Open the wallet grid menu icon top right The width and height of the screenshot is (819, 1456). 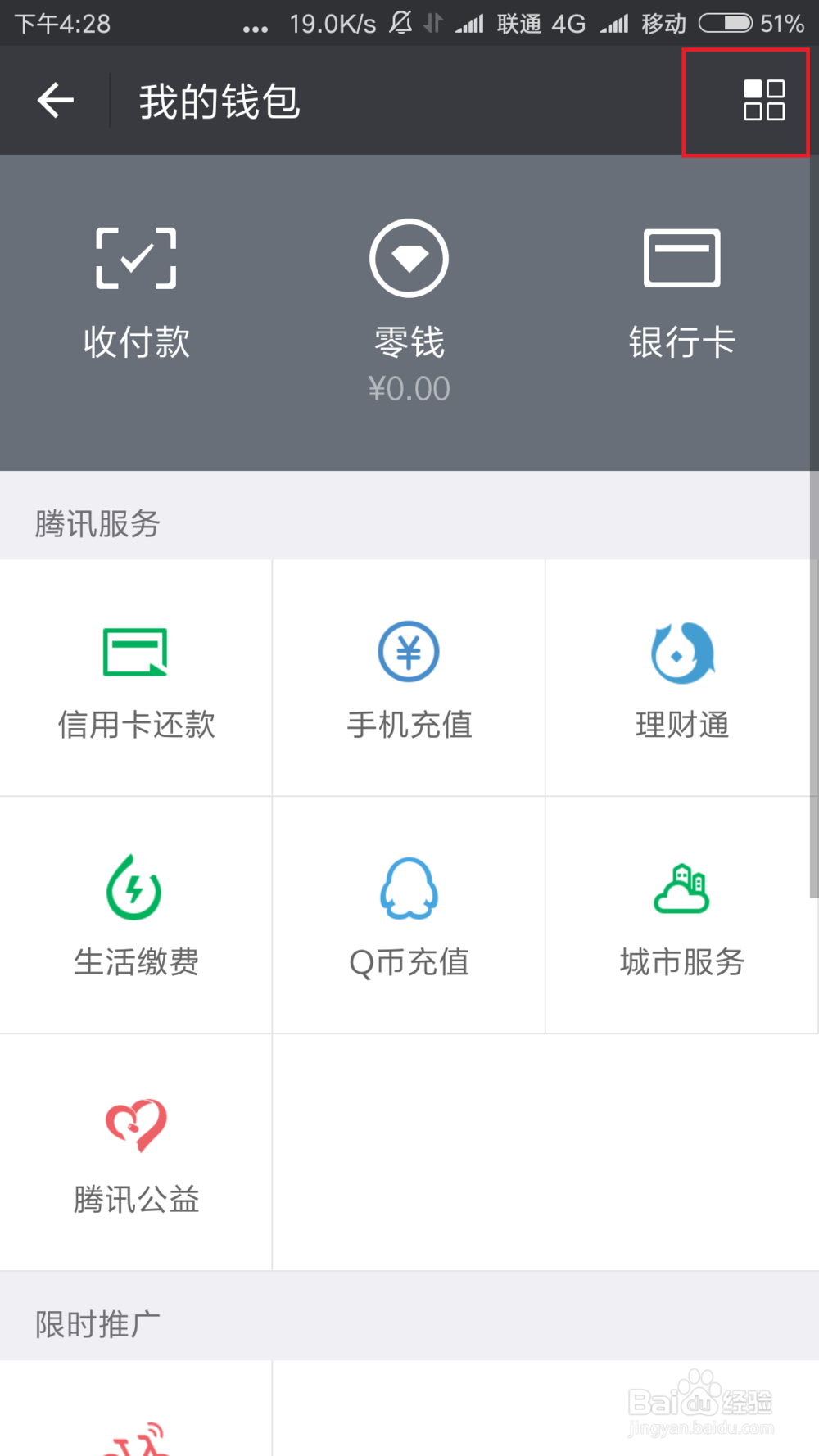(763, 102)
